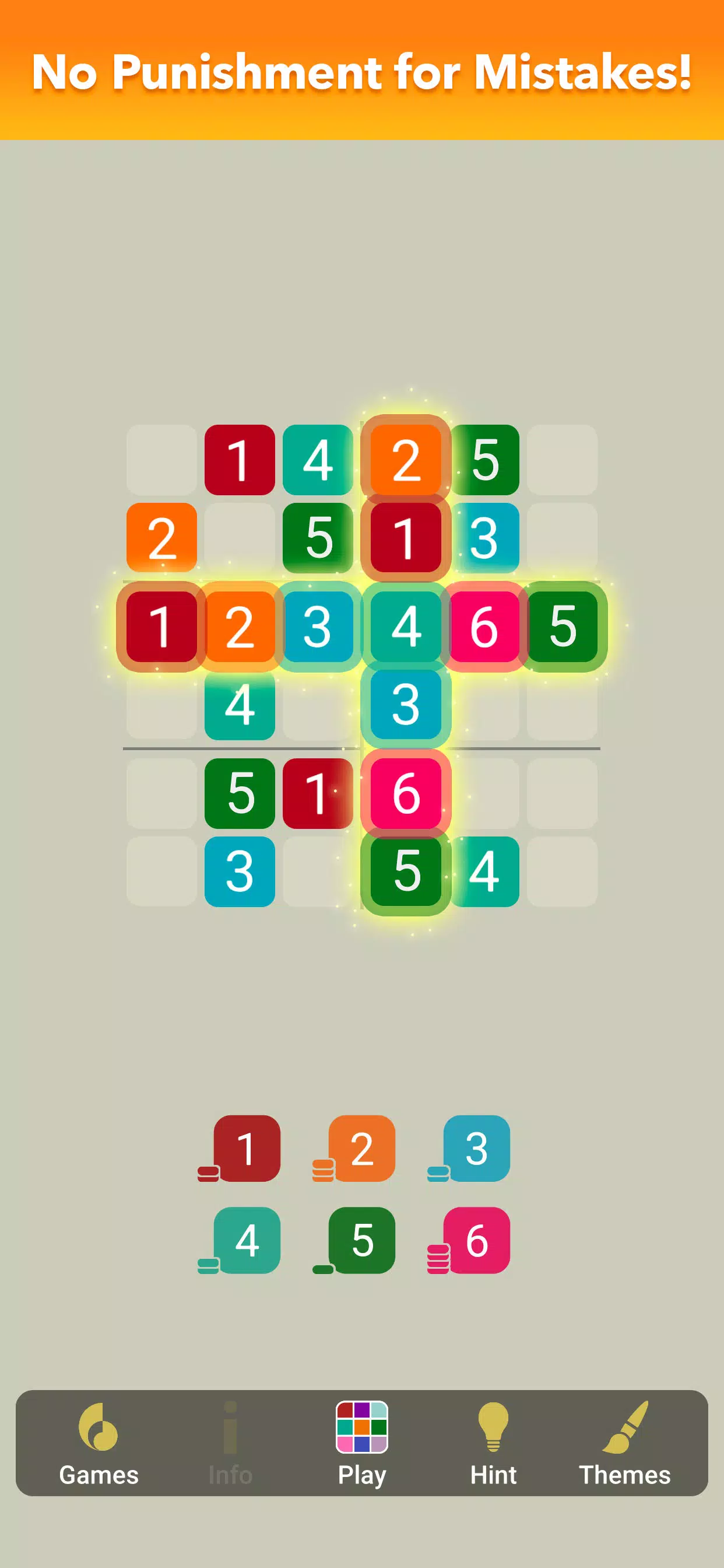Switch to the Play tab
The width and height of the screenshot is (724, 1568).
(361, 1444)
